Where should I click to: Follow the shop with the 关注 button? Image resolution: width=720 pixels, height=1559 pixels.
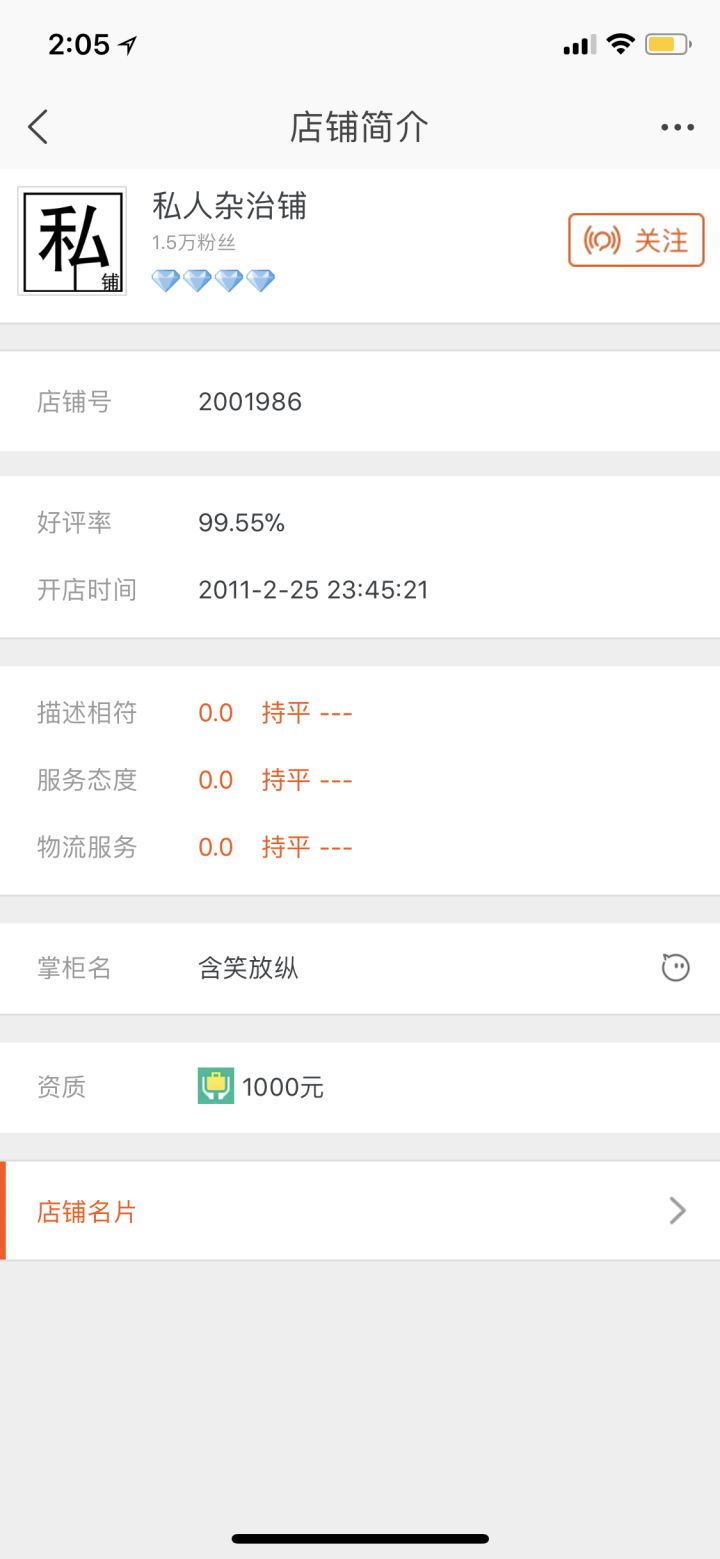(x=636, y=240)
